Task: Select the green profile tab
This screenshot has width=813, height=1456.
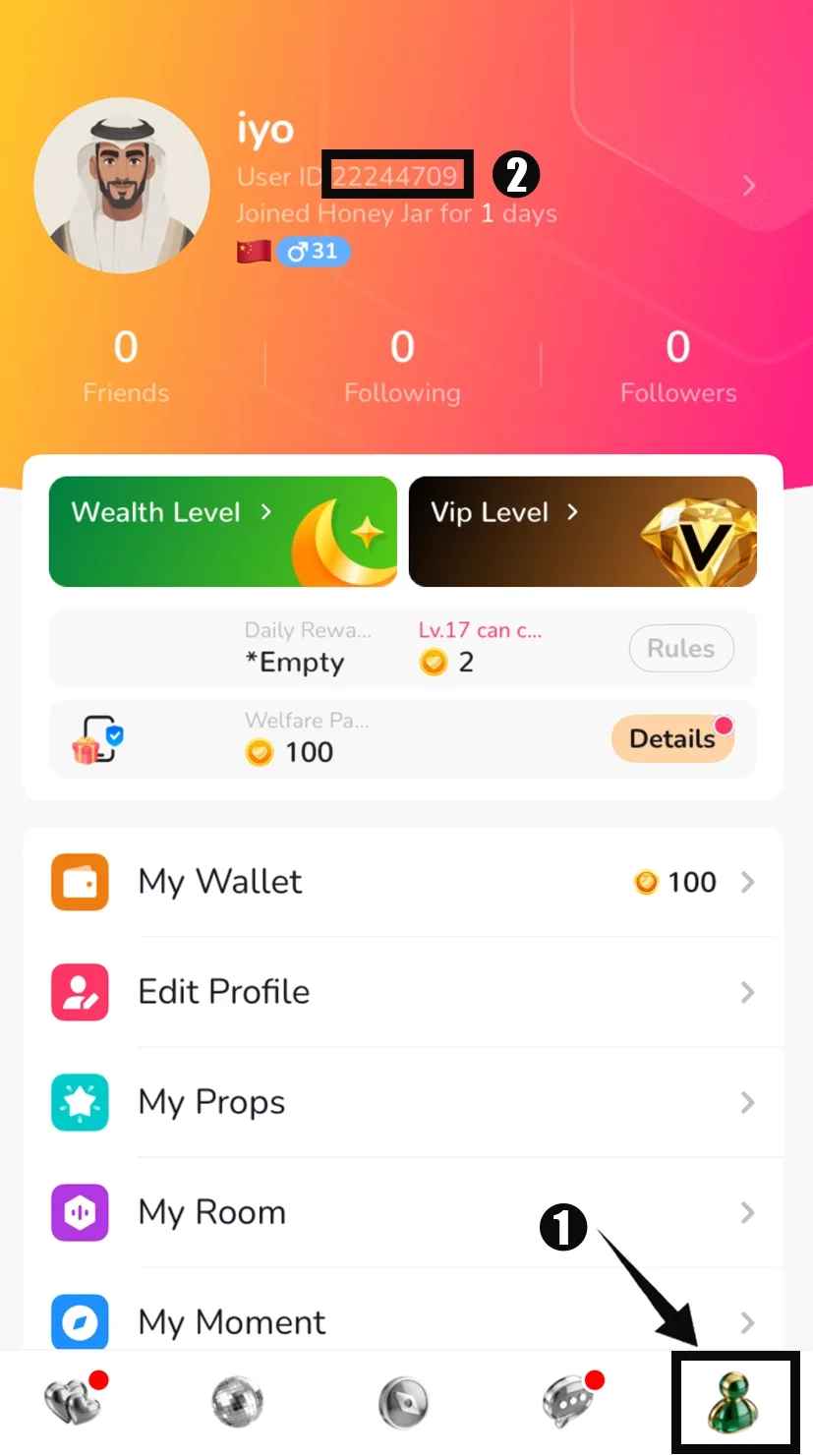Action: tap(733, 1402)
